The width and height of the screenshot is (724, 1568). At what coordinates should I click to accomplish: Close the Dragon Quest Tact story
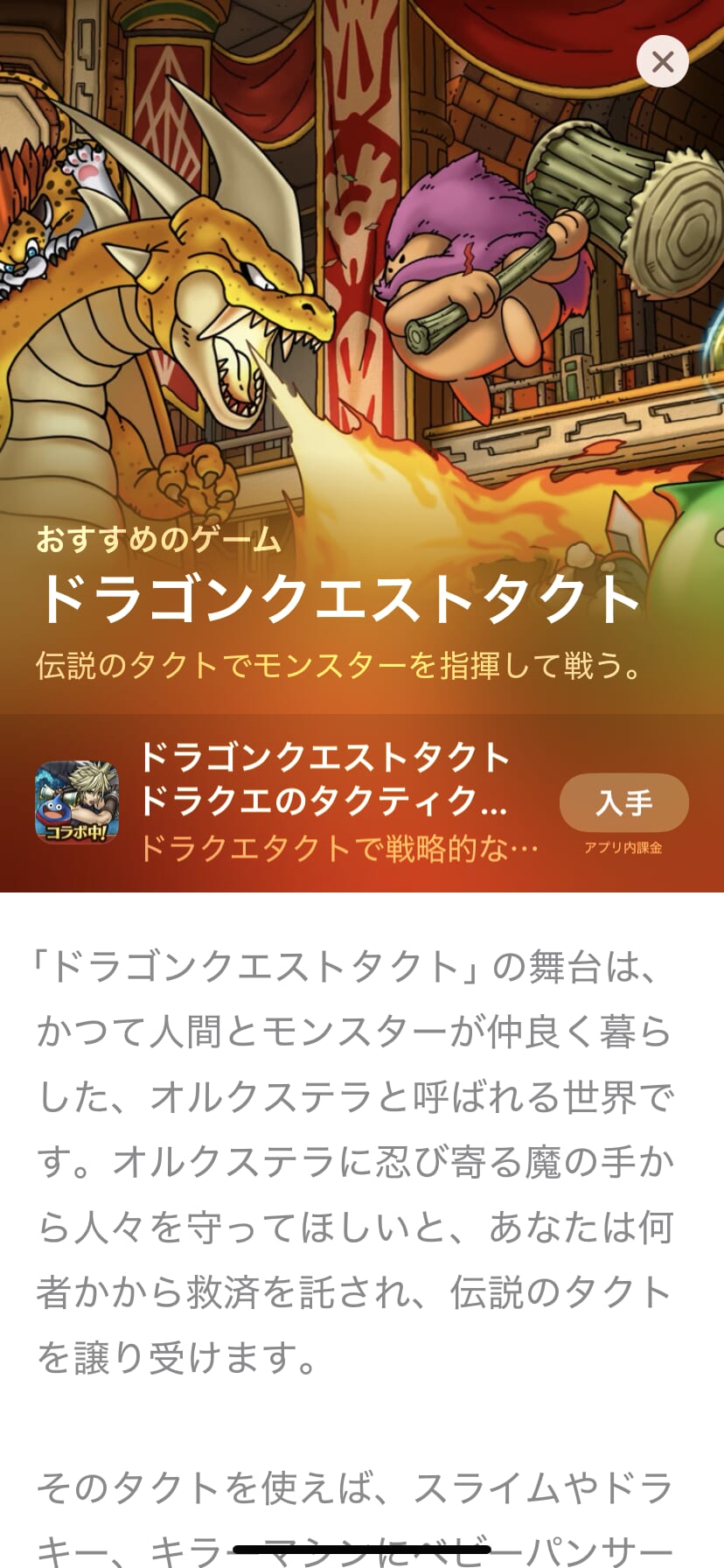(662, 61)
